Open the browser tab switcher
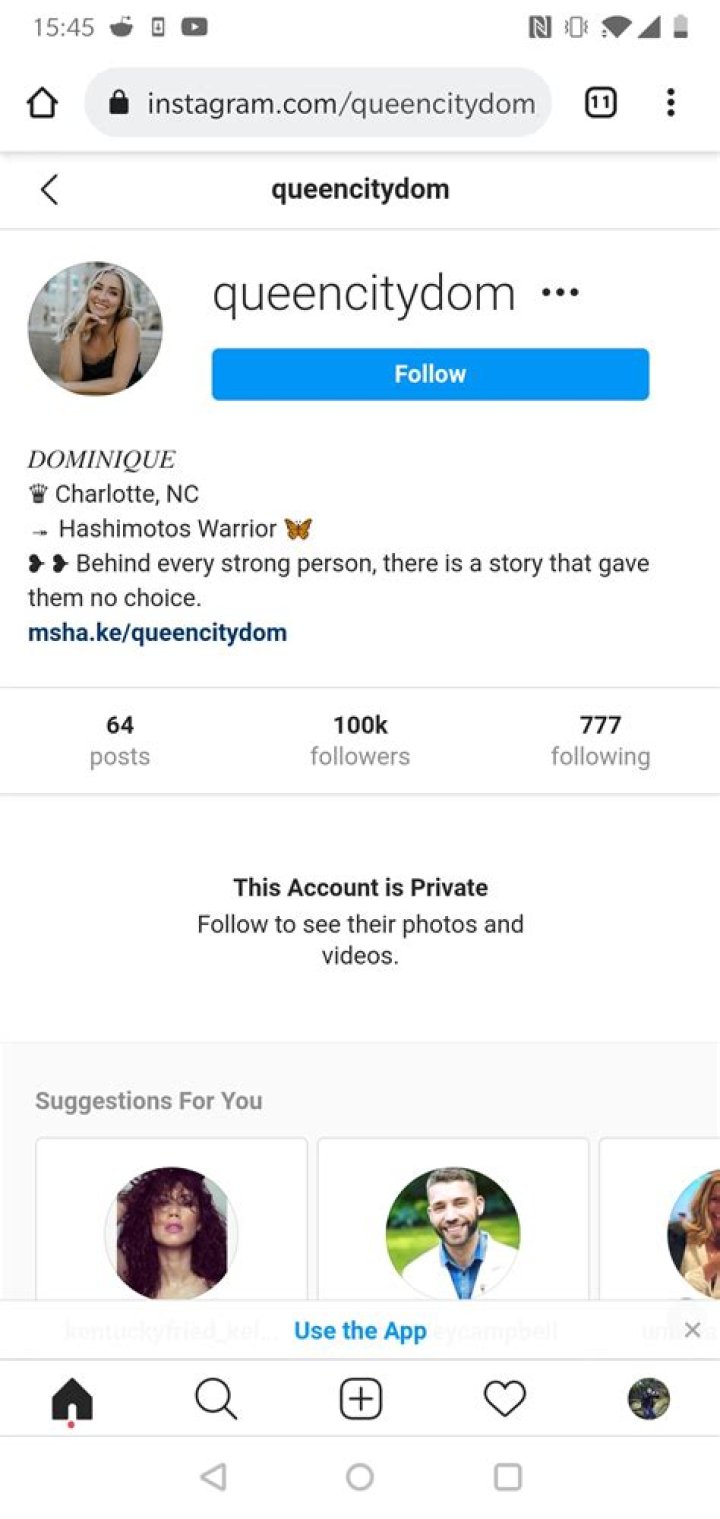720x1519 pixels. (x=600, y=102)
